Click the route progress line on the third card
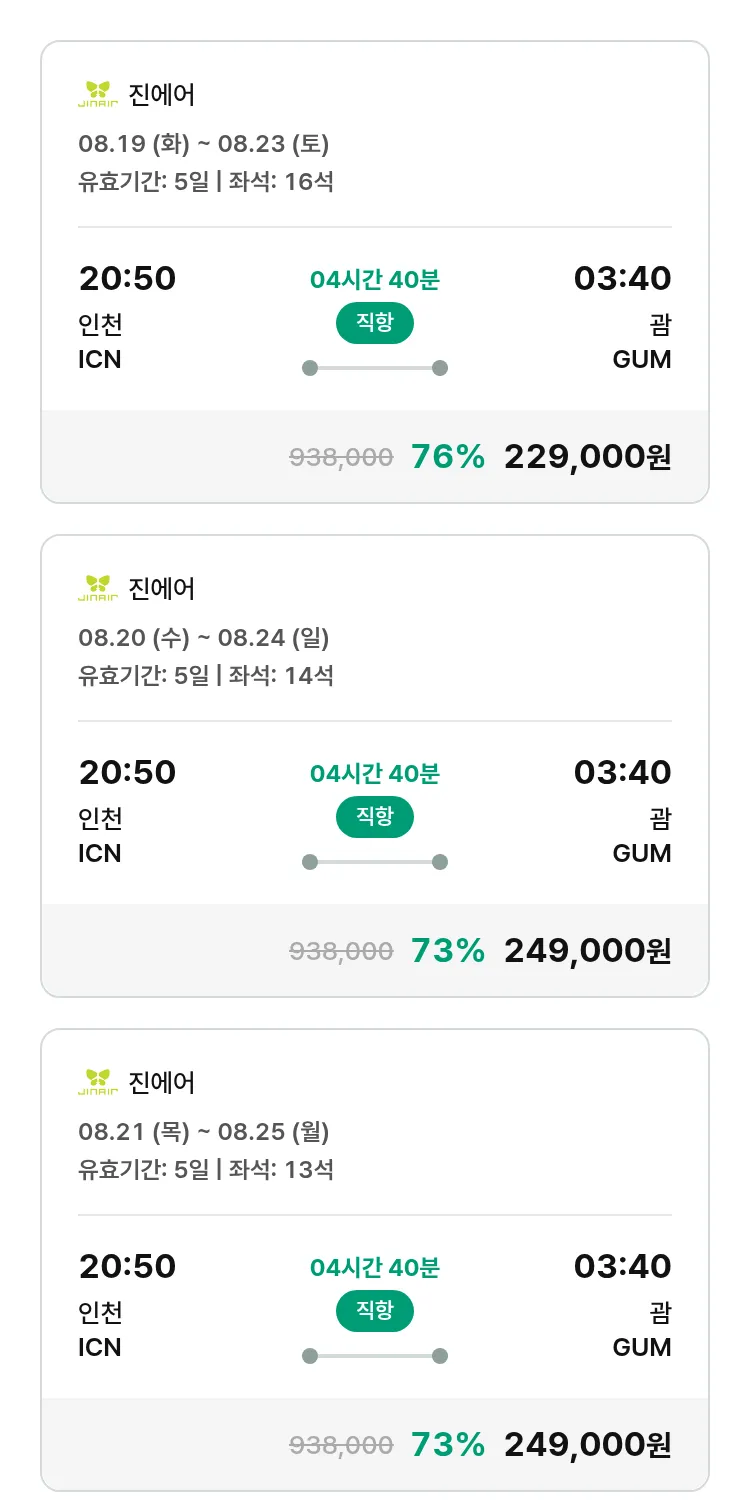 374,1355
